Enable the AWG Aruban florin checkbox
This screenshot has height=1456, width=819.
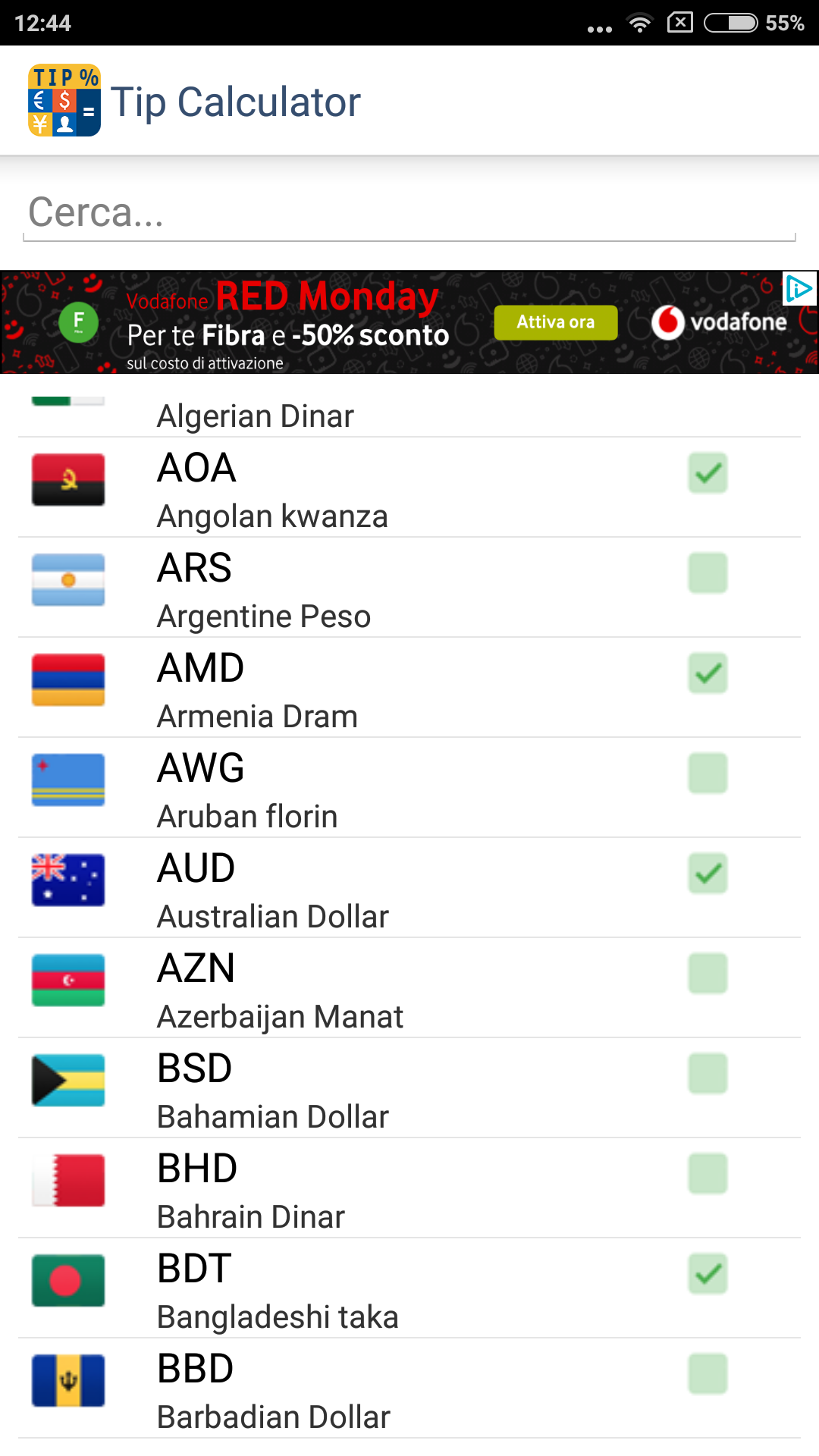708,773
